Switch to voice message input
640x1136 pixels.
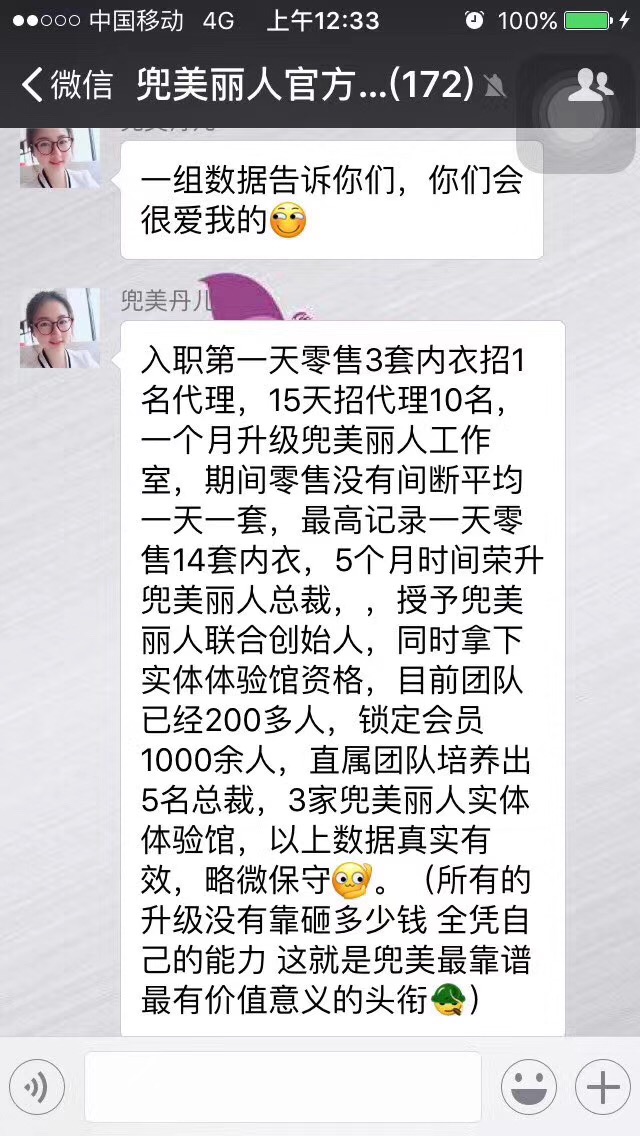(x=37, y=1087)
